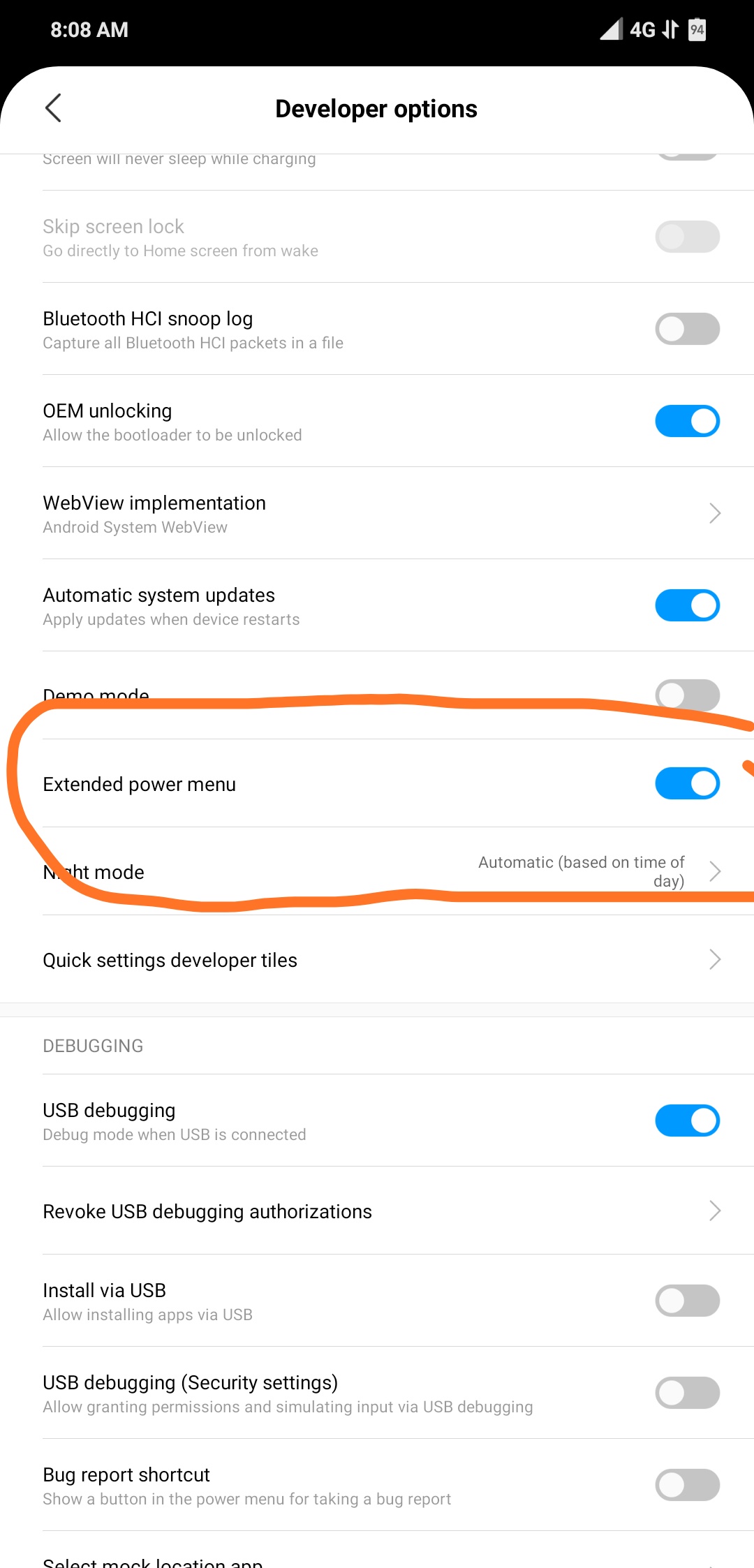Open WebView implementation settings
This screenshot has width=754, height=1568.
click(377, 513)
